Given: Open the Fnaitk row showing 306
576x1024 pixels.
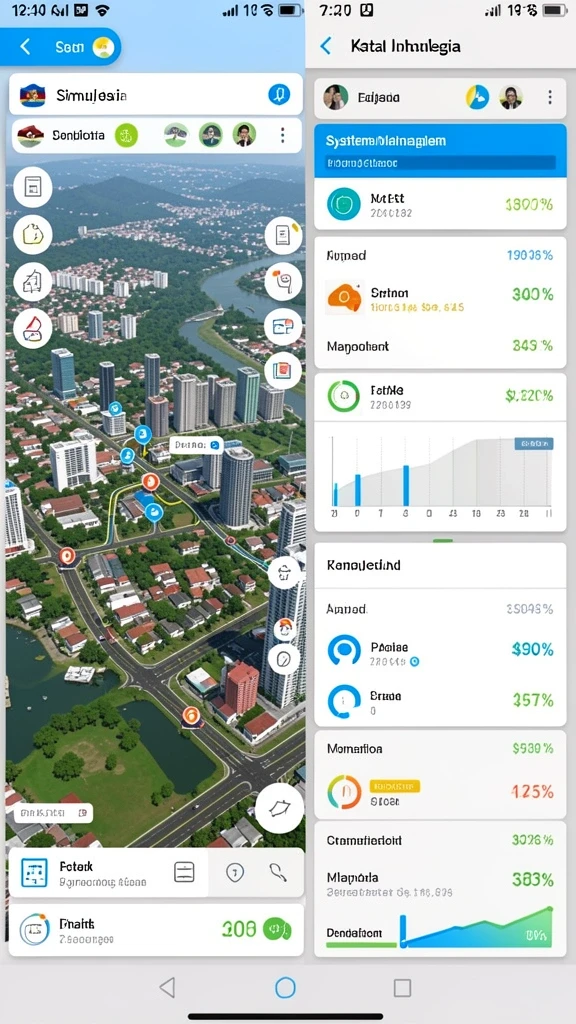Looking at the screenshot, I should point(156,930).
